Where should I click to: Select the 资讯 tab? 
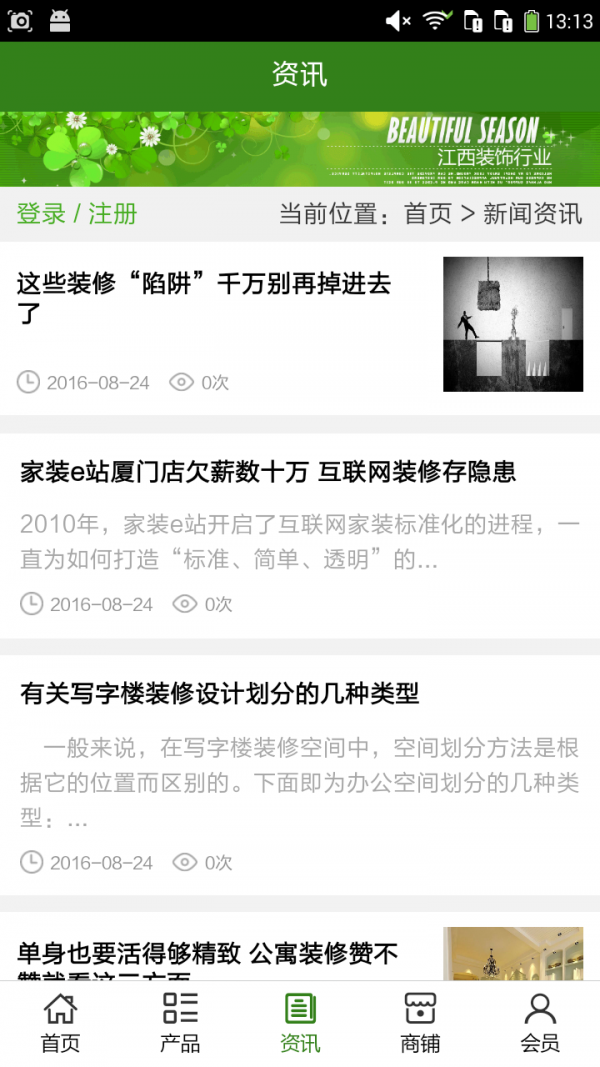click(x=300, y=1023)
